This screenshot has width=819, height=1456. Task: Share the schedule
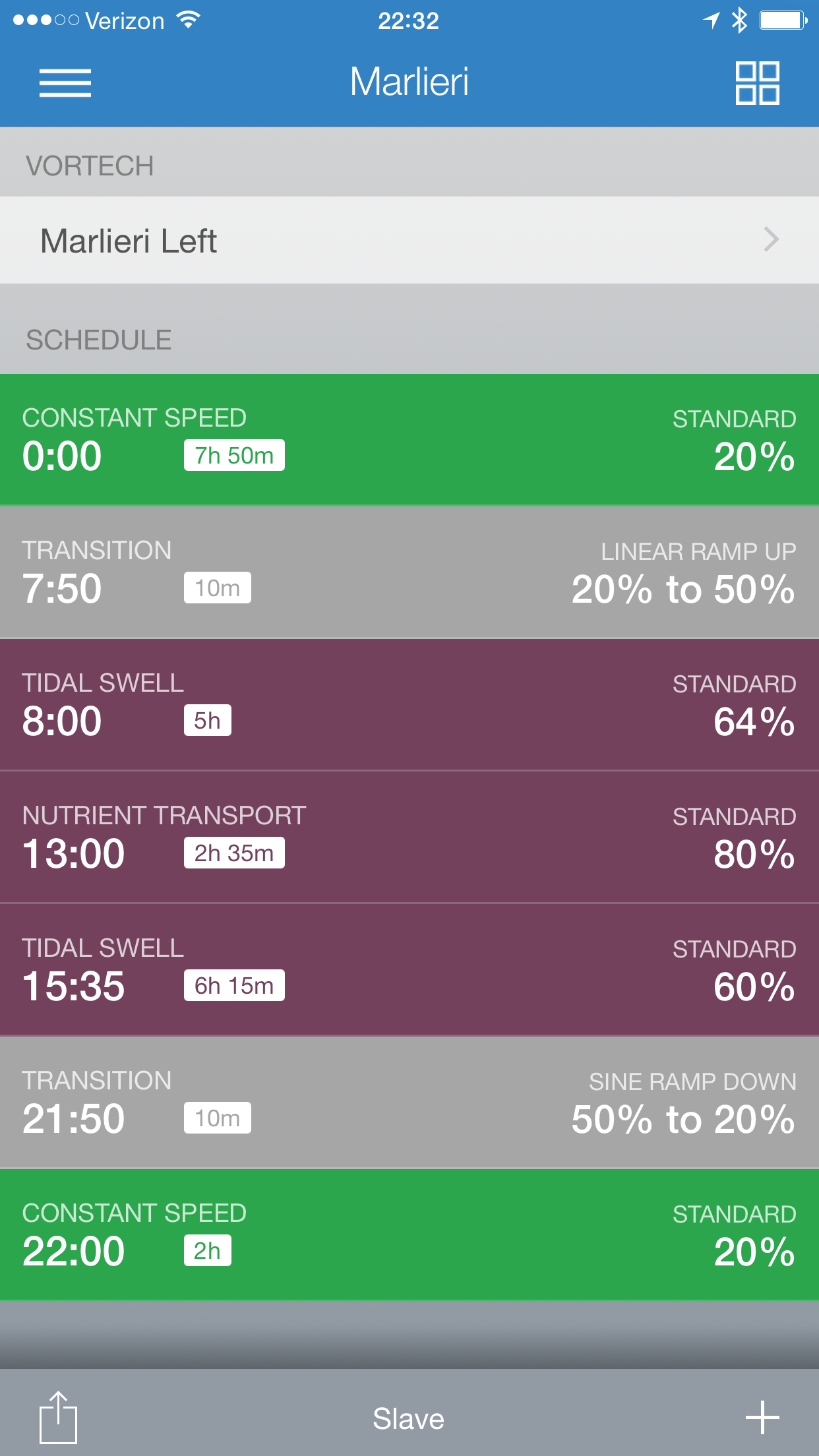58,1416
